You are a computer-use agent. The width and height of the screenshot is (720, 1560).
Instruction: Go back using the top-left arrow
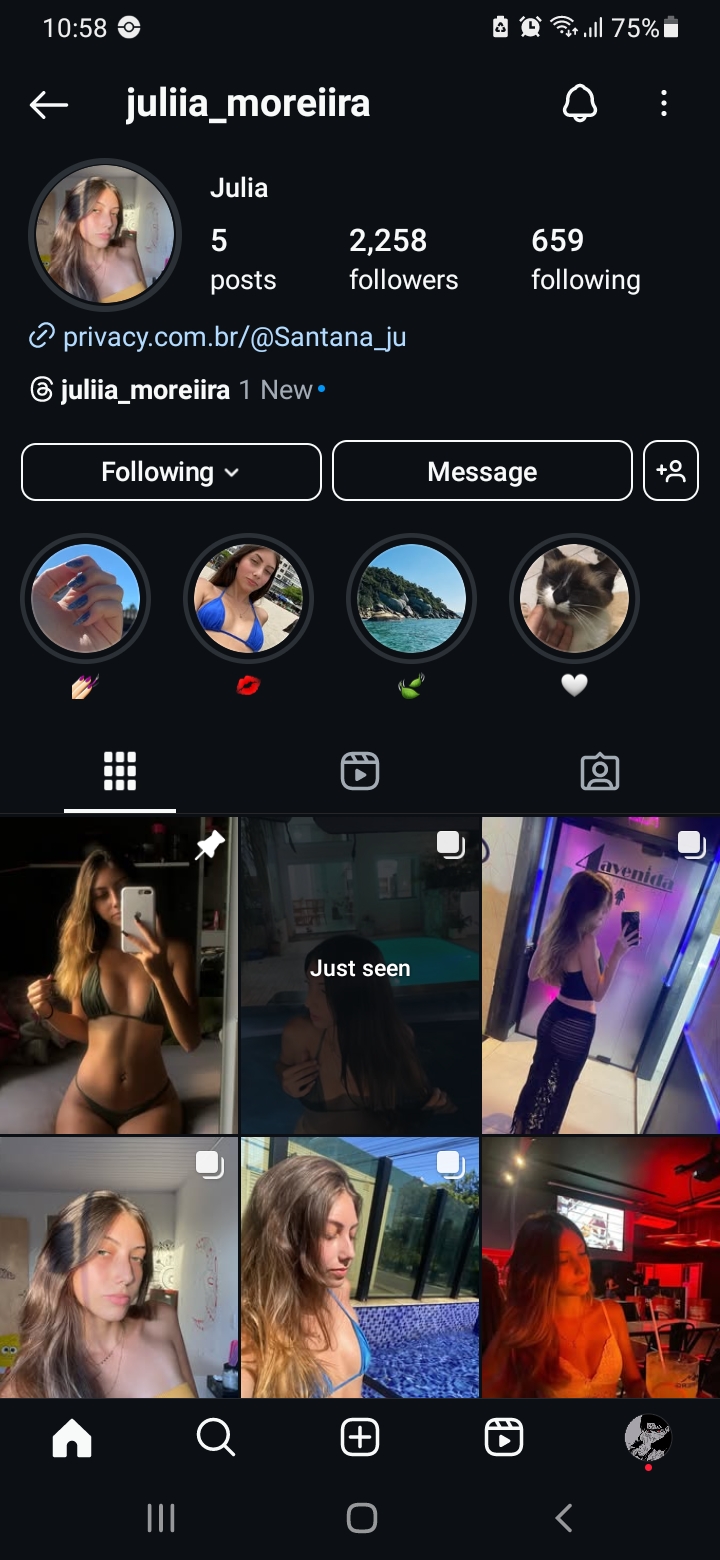48,104
